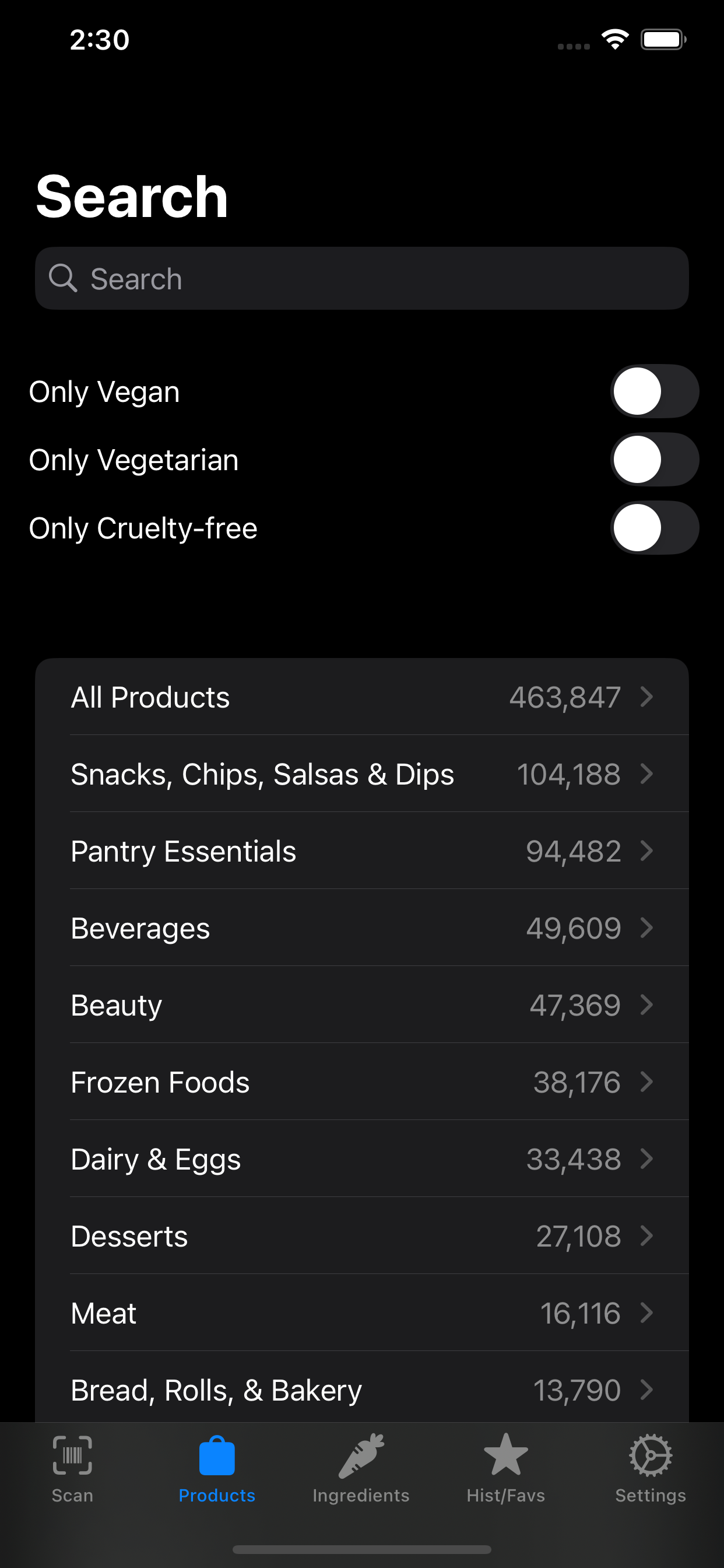This screenshot has width=724, height=1568.
Task: Toggle the Only Cruelty-free switch
Action: coord(654,528)
